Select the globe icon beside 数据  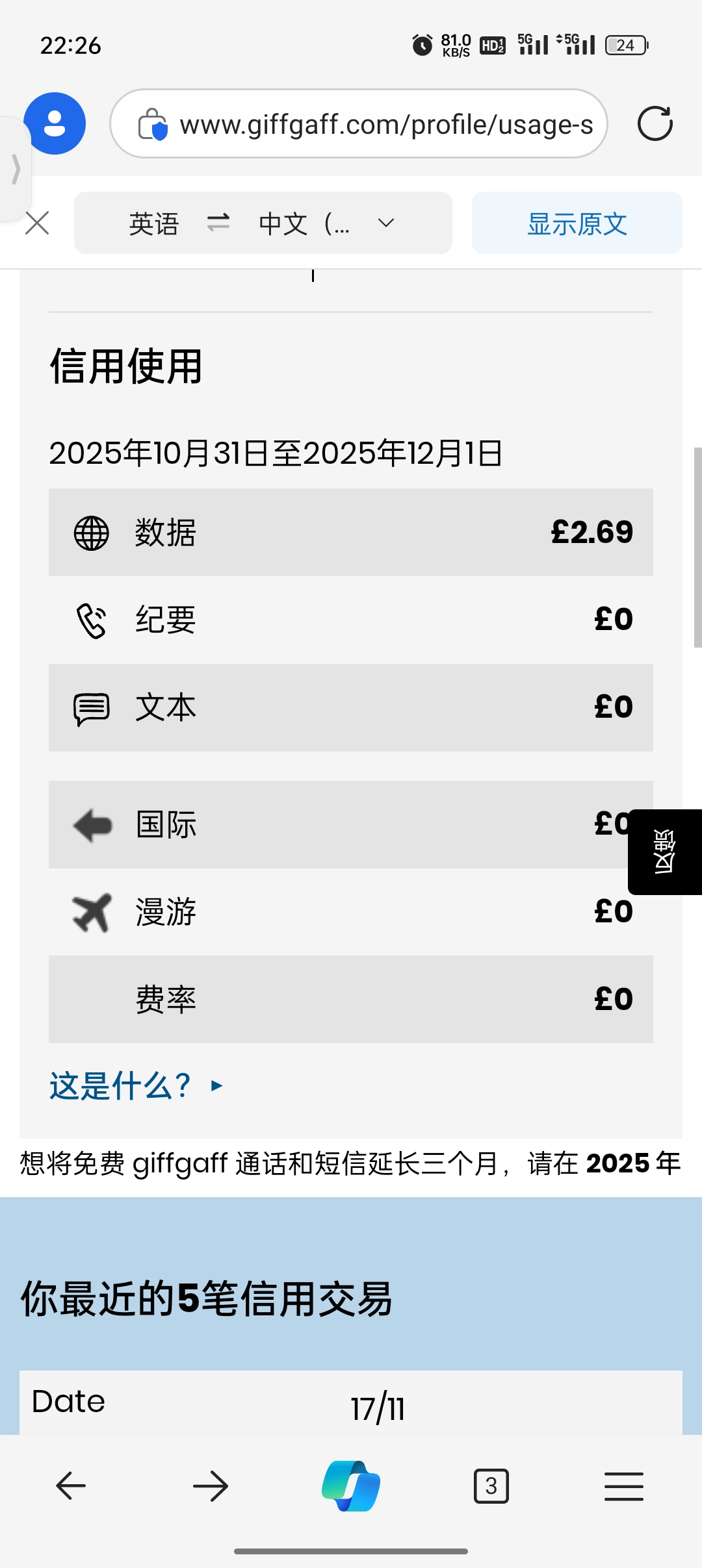click(91, 533)
